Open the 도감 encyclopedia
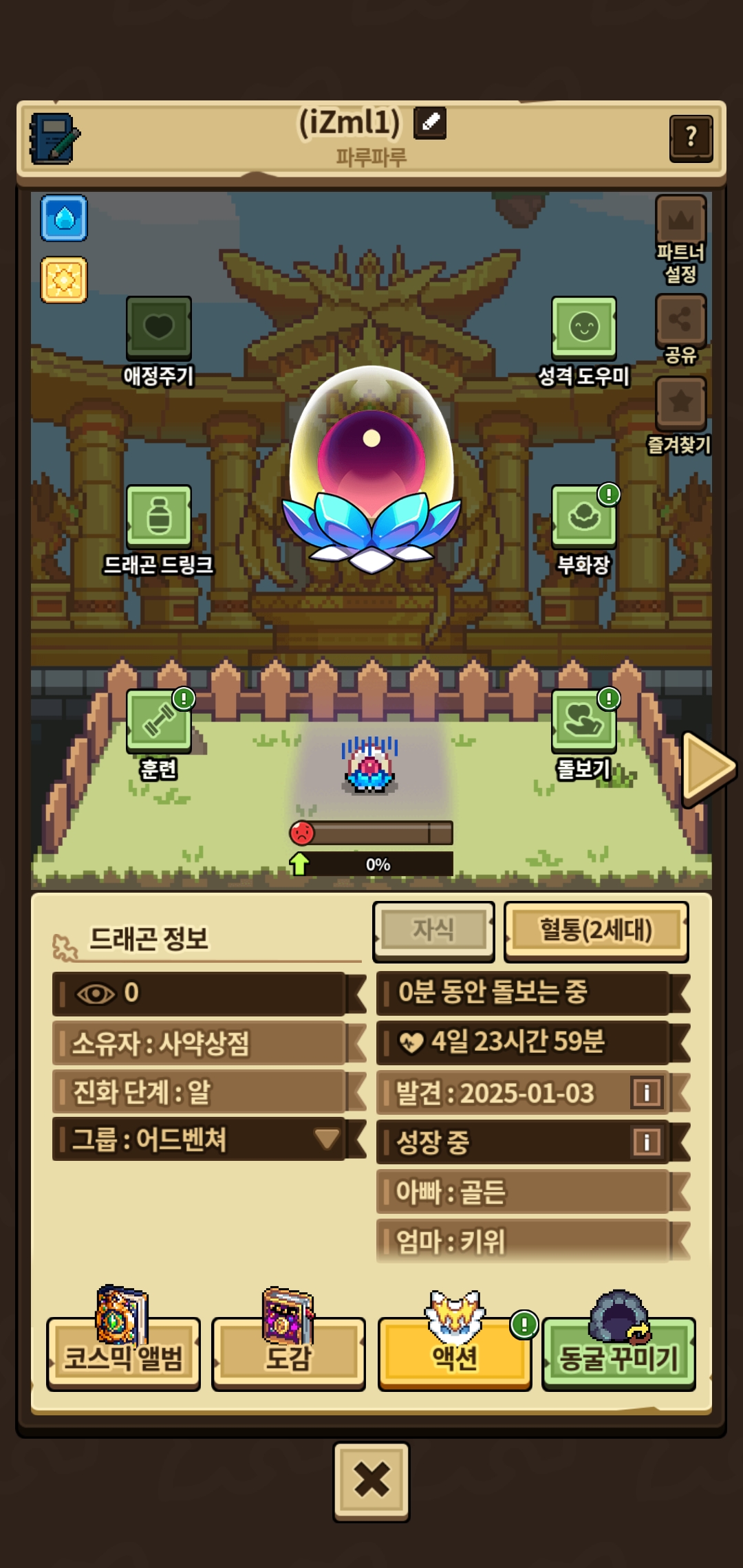Viewport: 743px width, 1568px height. (x=288, y=1353)
